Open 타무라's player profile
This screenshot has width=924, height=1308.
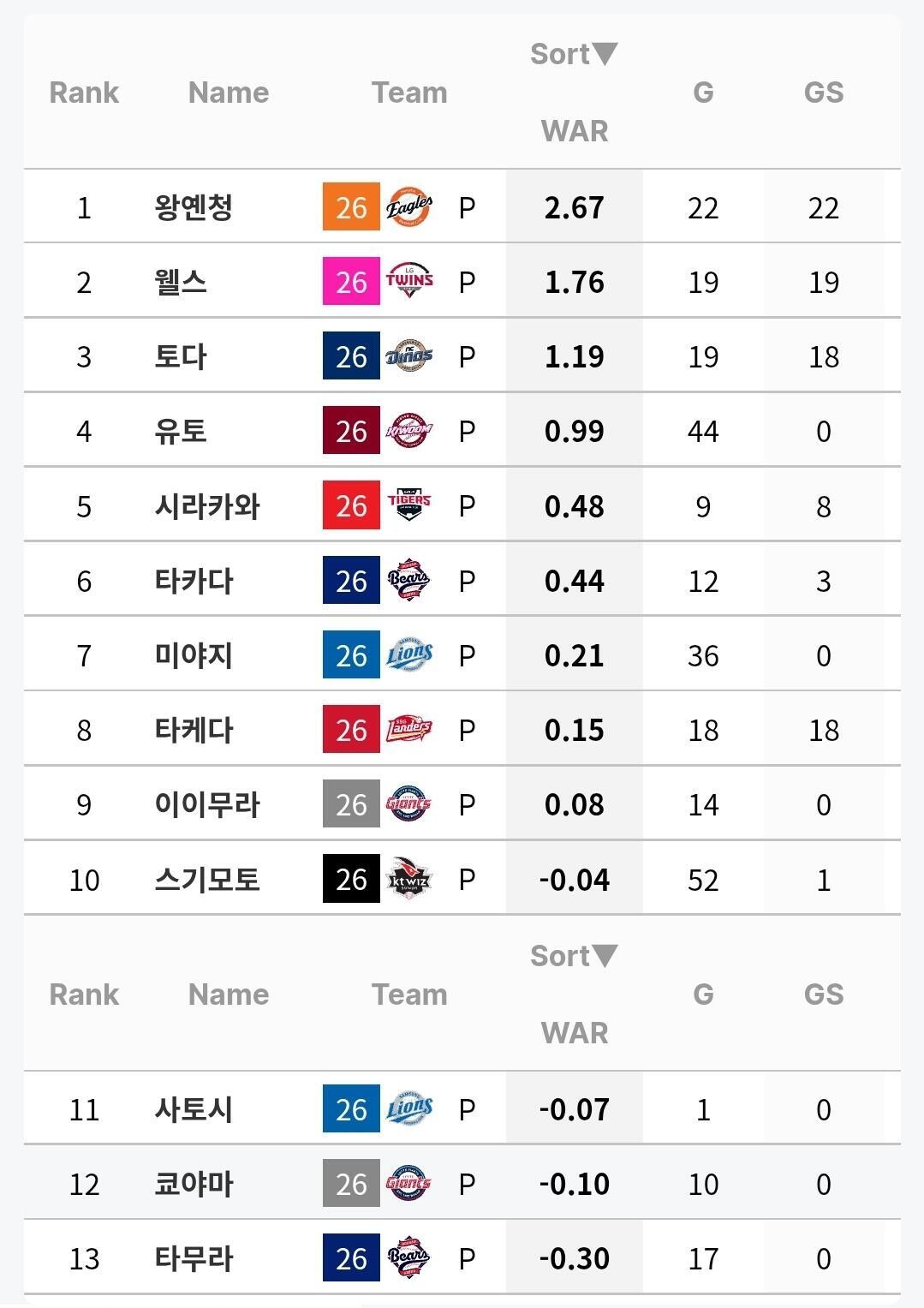[x=194, y=1258]
